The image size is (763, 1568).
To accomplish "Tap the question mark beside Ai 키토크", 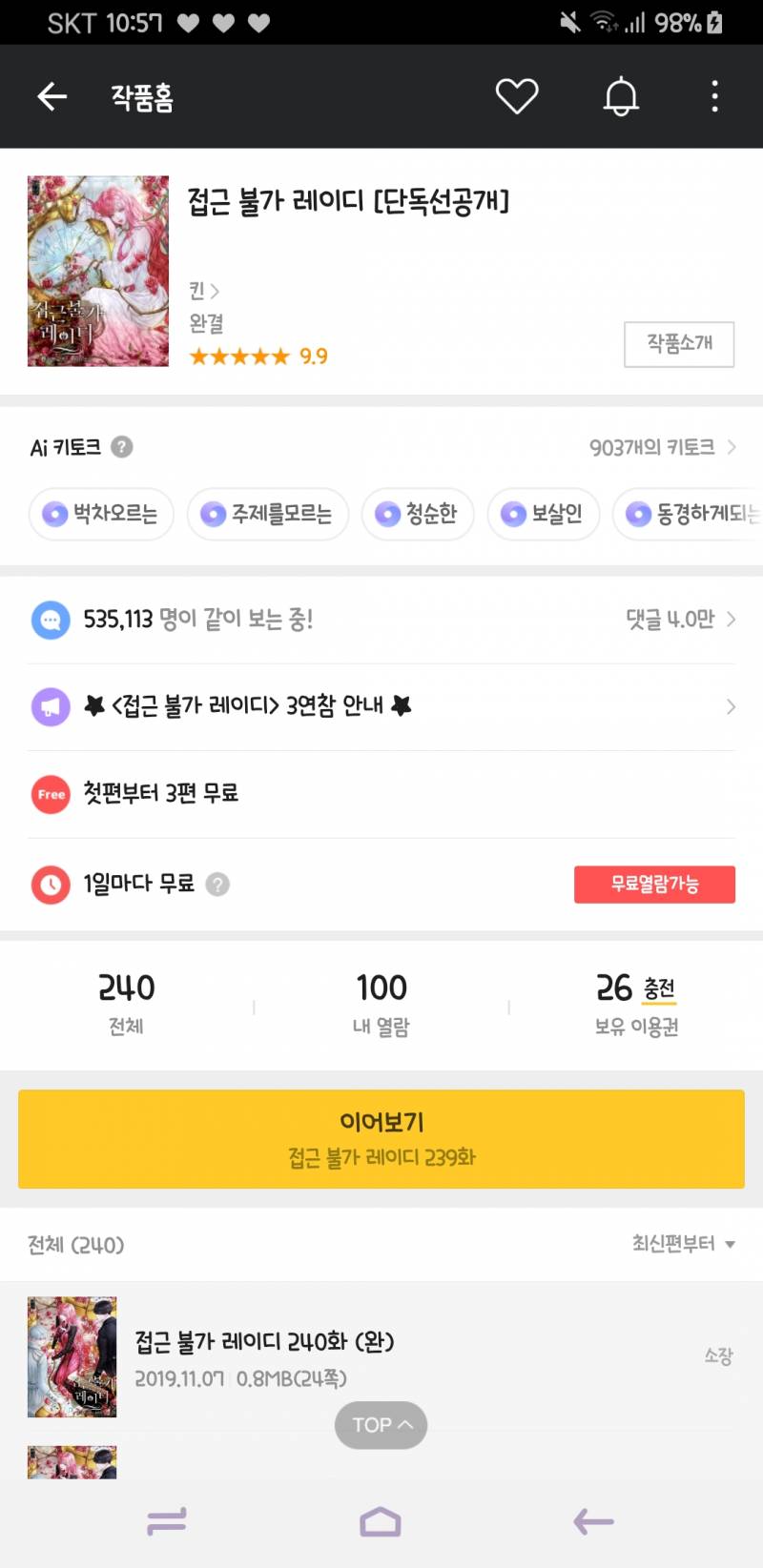I will (x=121, y=446).
